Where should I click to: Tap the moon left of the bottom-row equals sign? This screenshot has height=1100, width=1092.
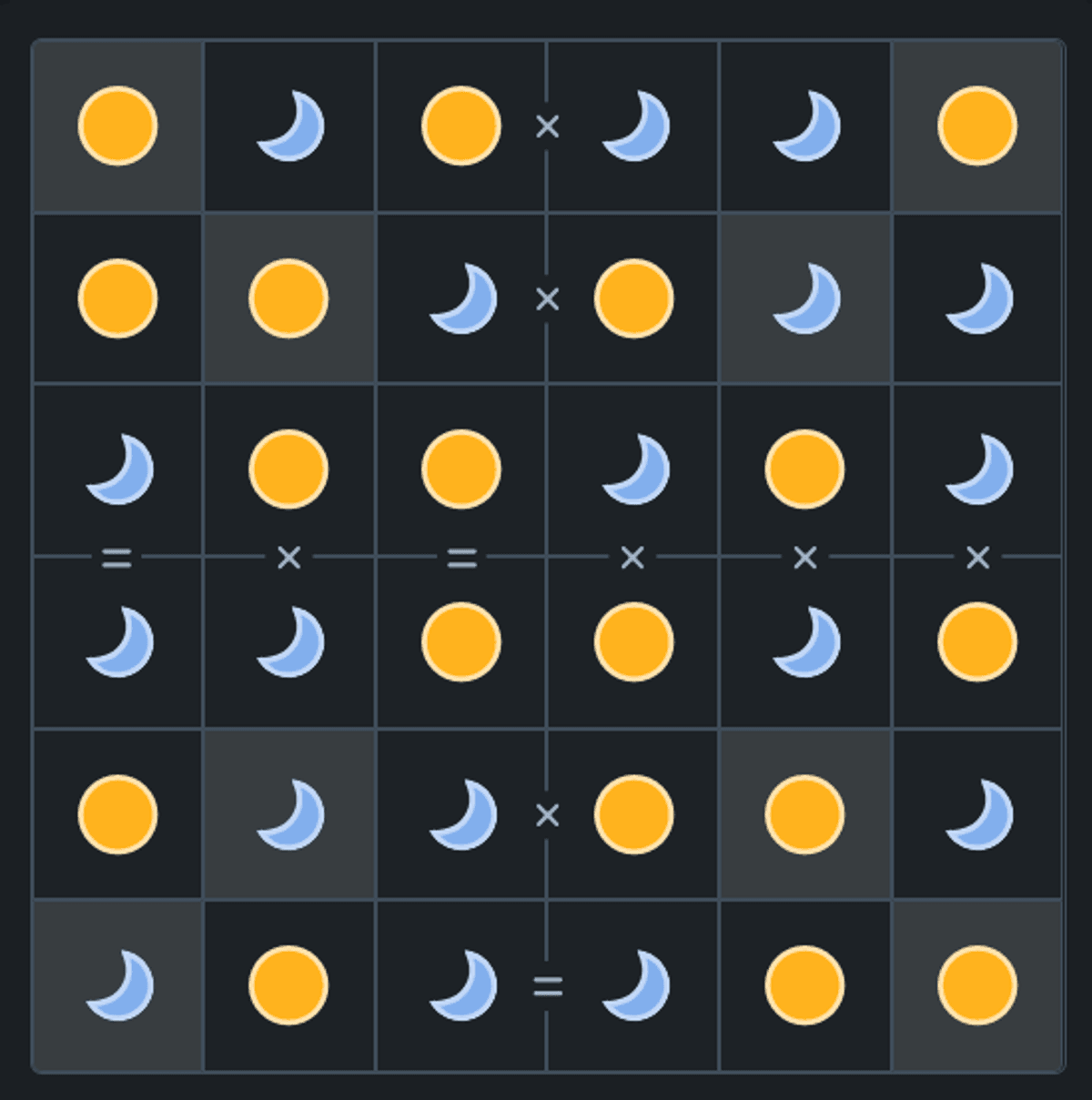click(x=461, y=985)
